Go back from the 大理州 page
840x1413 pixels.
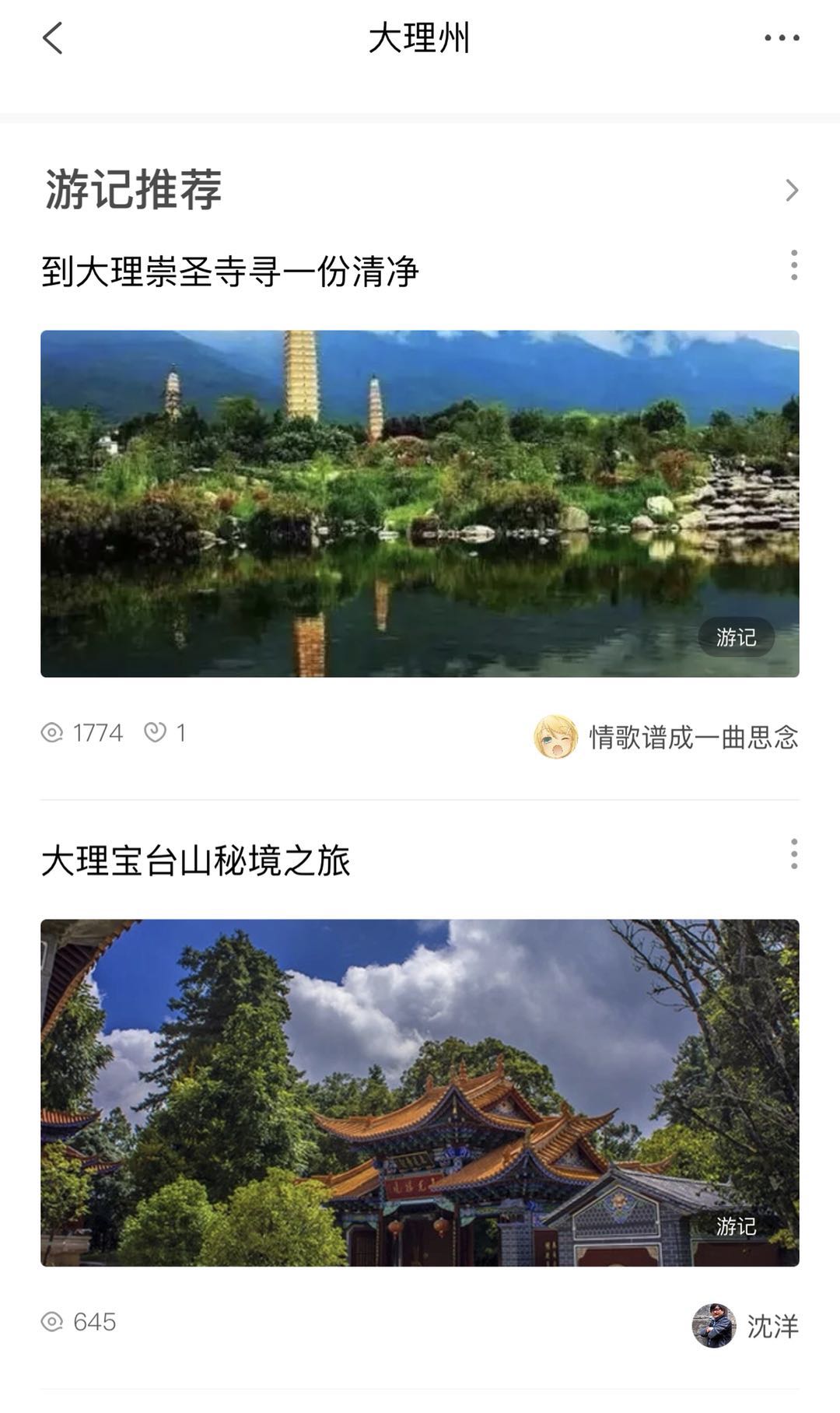[52, 38]
